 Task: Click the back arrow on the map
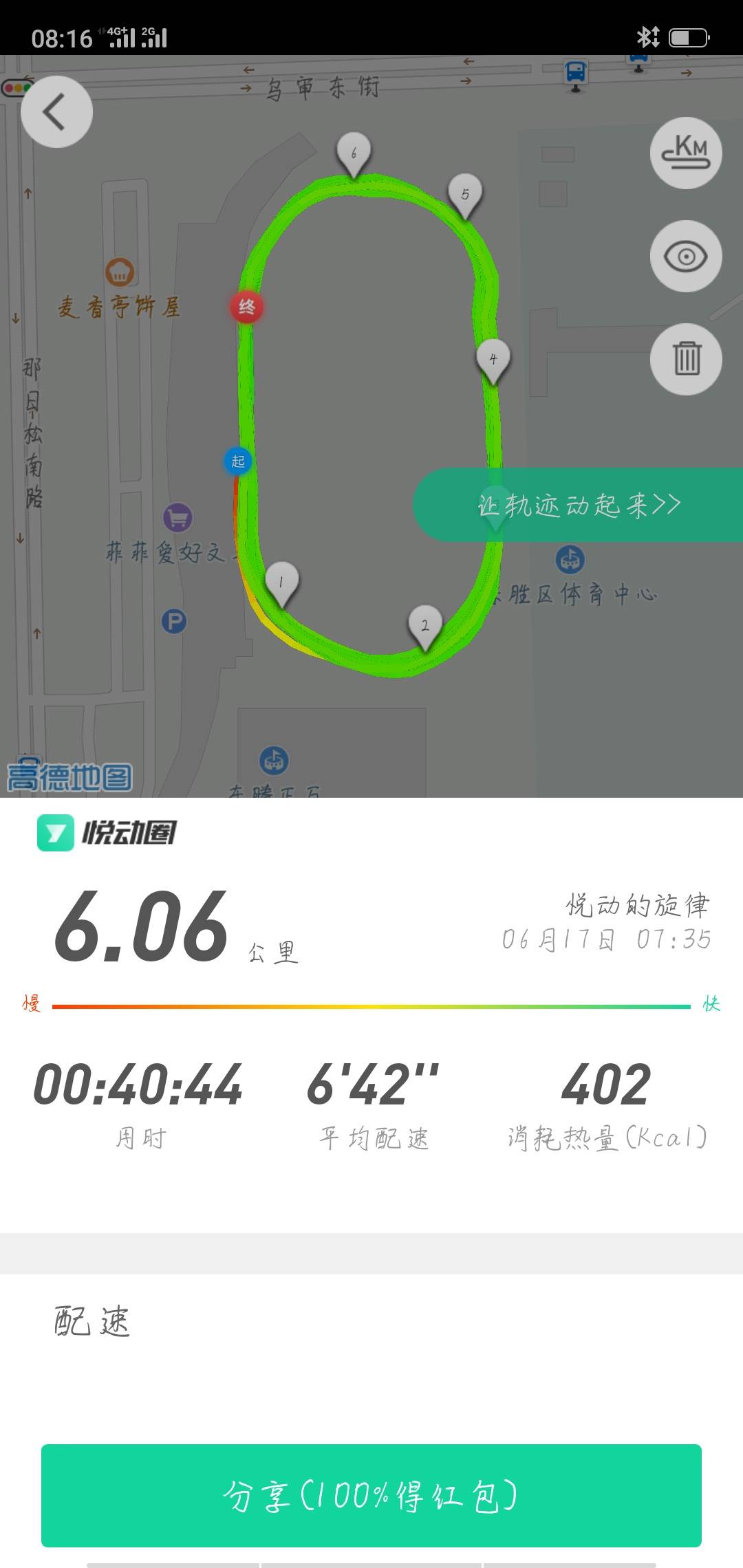pos(58,112)
